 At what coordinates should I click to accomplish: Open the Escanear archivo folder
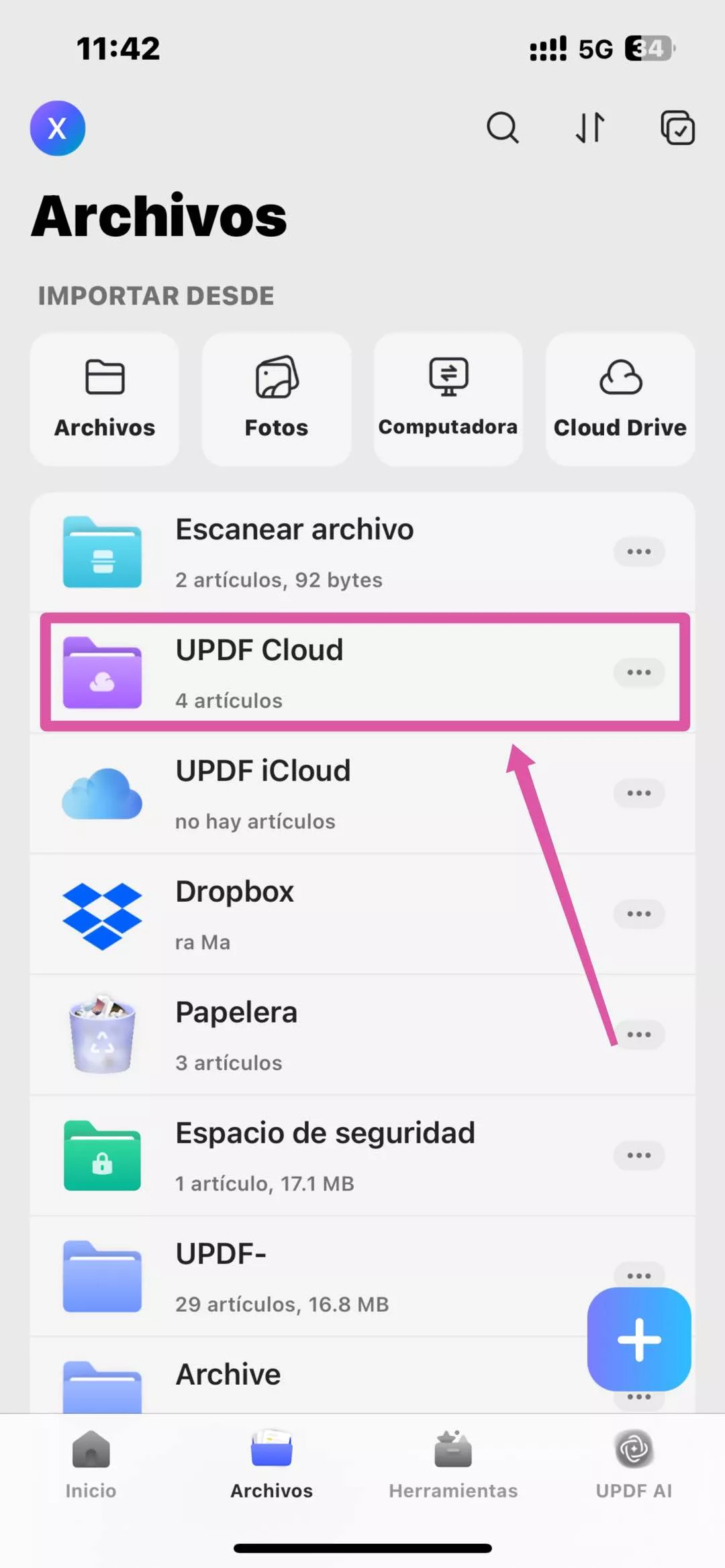pyautogui.click(x=295, y=552)
